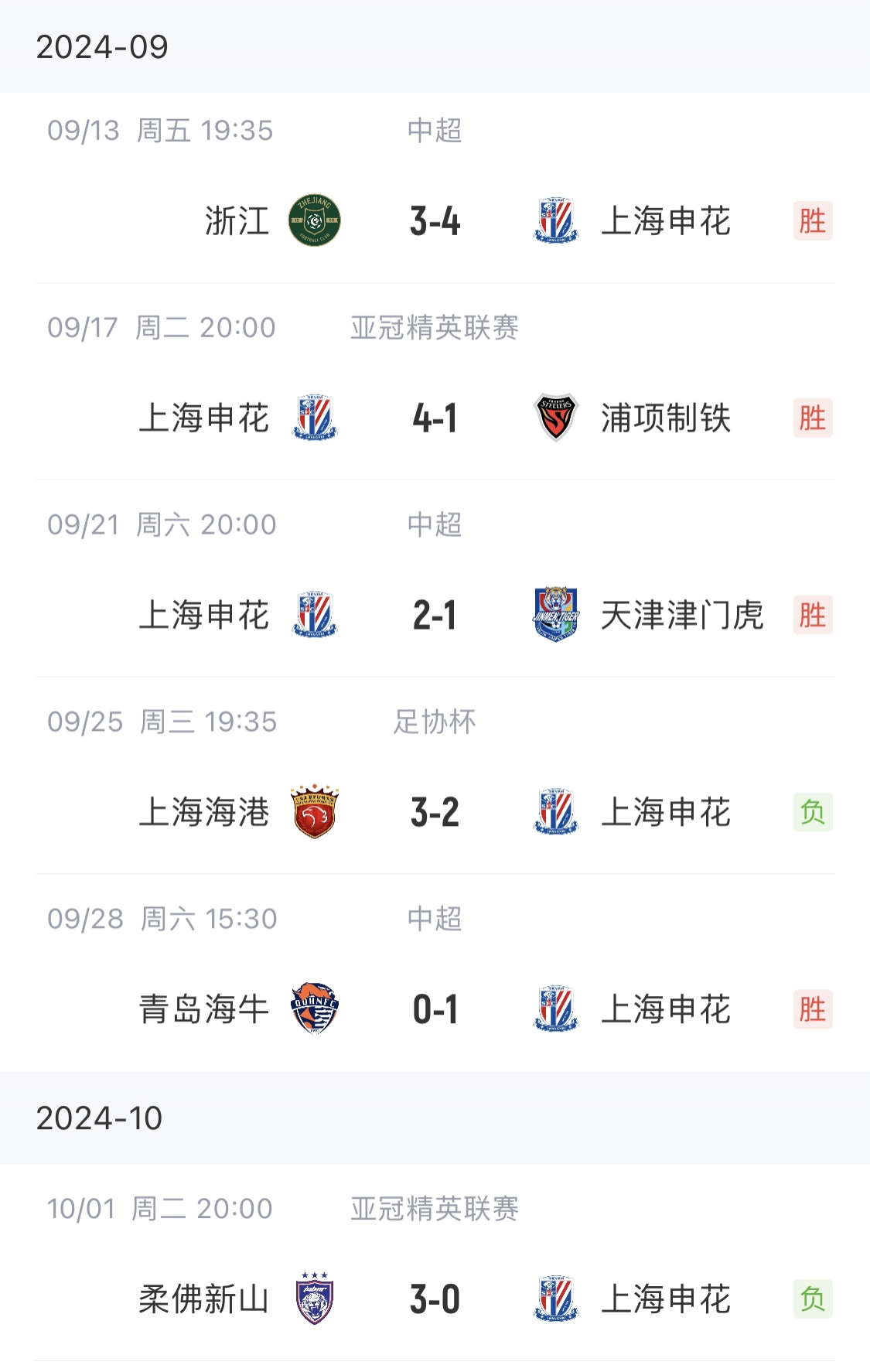View the 柔佛新山 vs 上海申花 3-0 match

tap(435, 1299)
